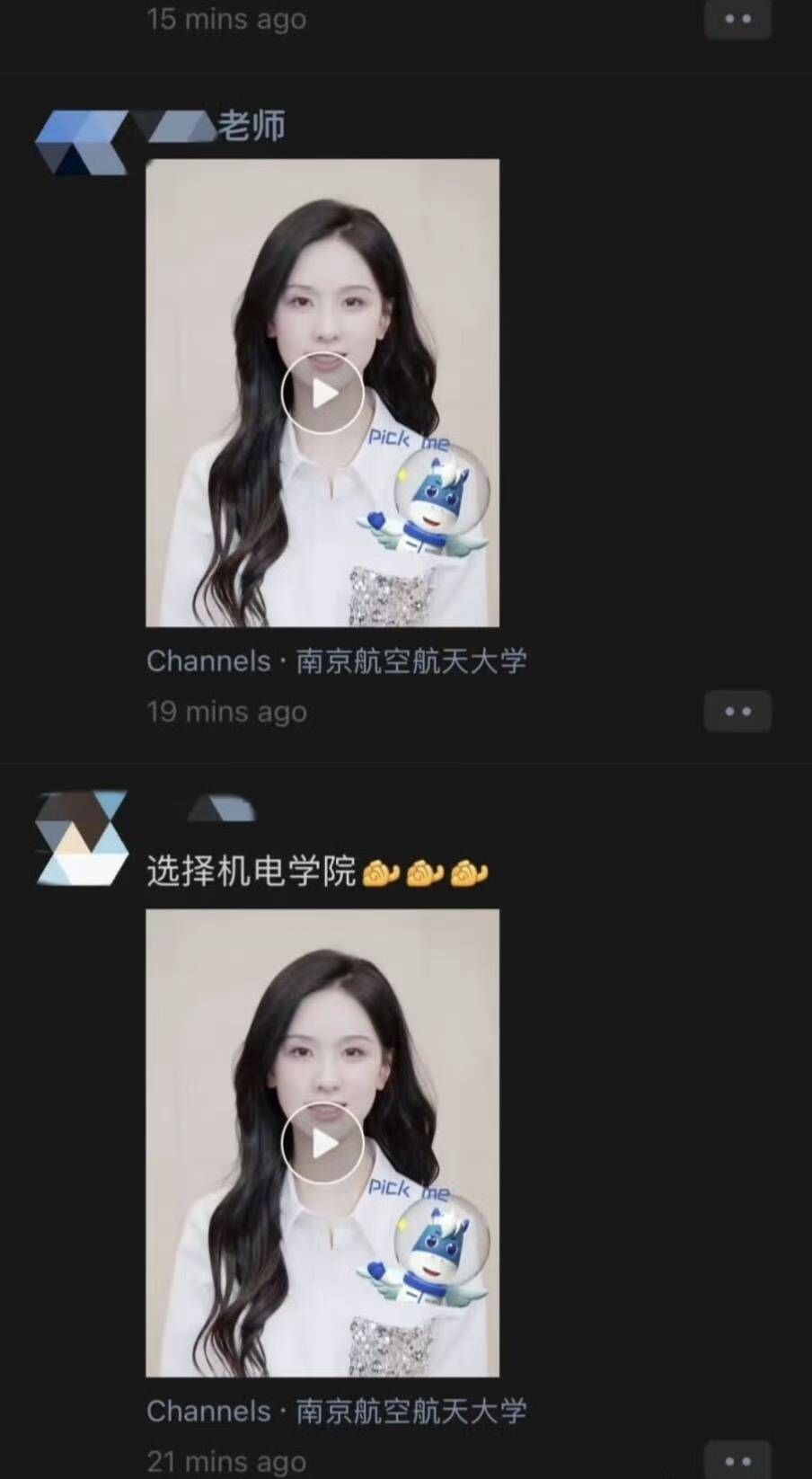Viewport: 812px width, 1479px height.
Task: Open Channels source 南京航空航天大学 above 19 mins ago
Action: pos(337,661)
